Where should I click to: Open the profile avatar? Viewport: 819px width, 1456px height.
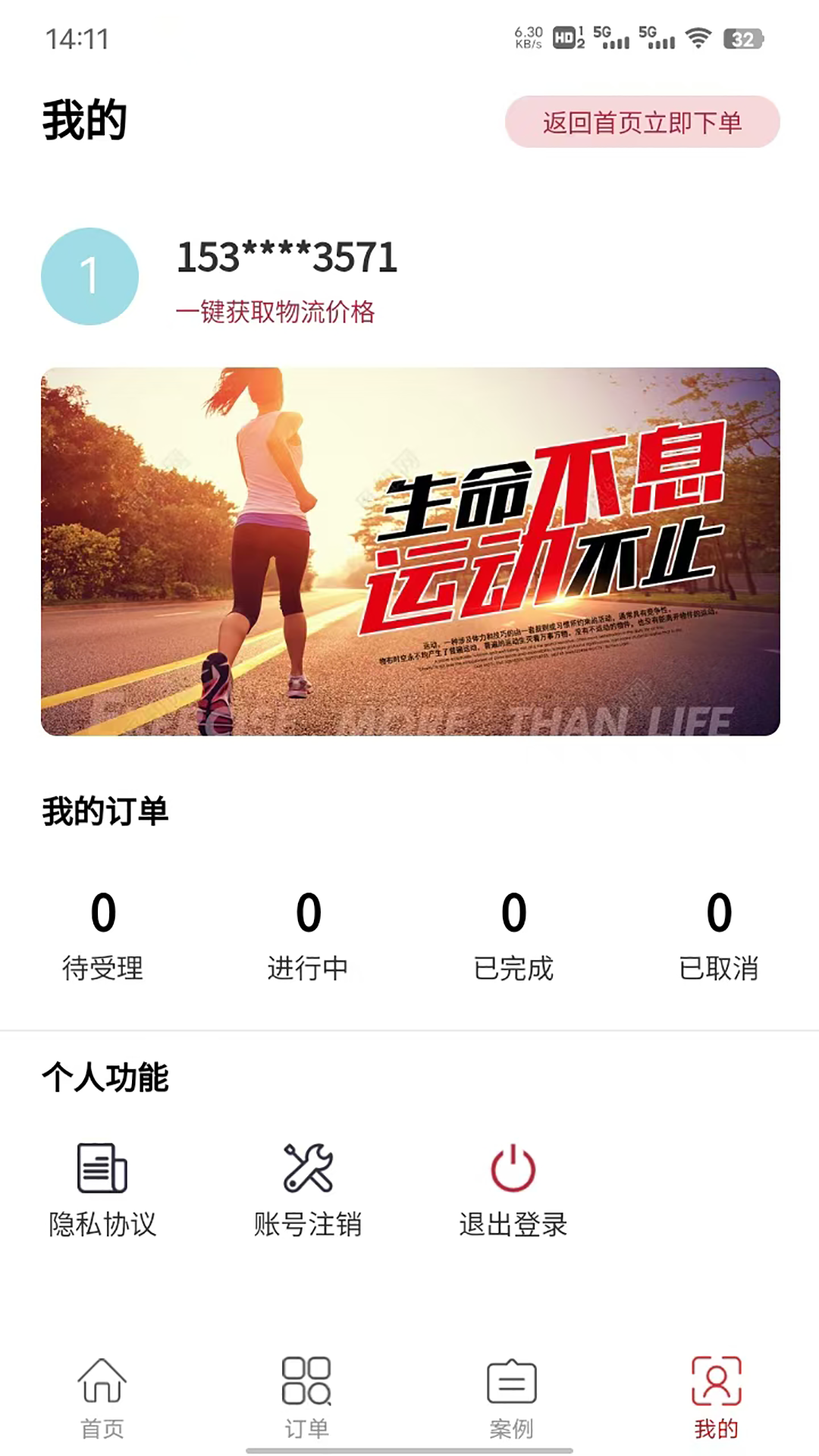(x=89, y=277)
